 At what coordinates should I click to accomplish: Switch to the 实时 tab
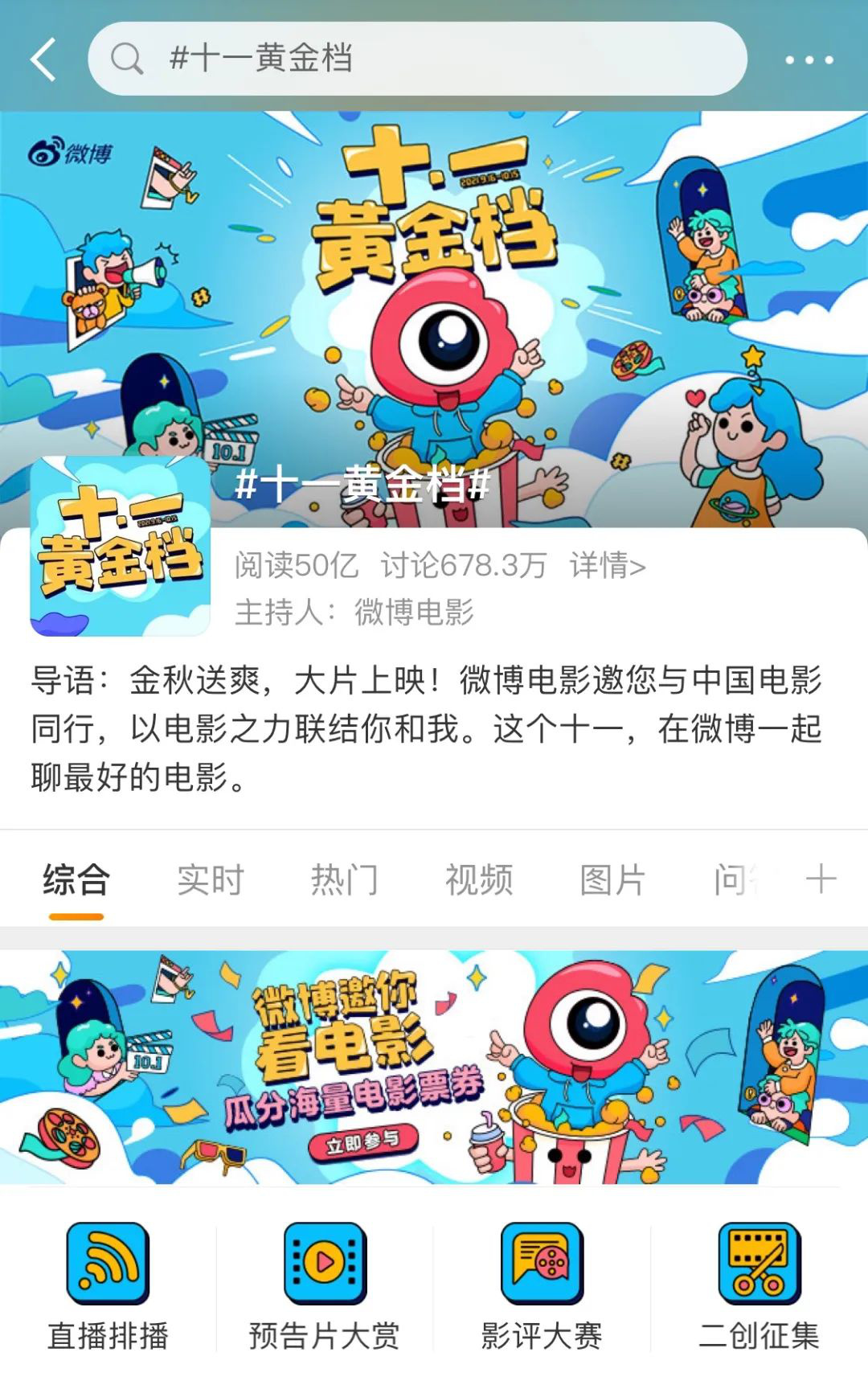pyautogui.click(x=211, y=879)
